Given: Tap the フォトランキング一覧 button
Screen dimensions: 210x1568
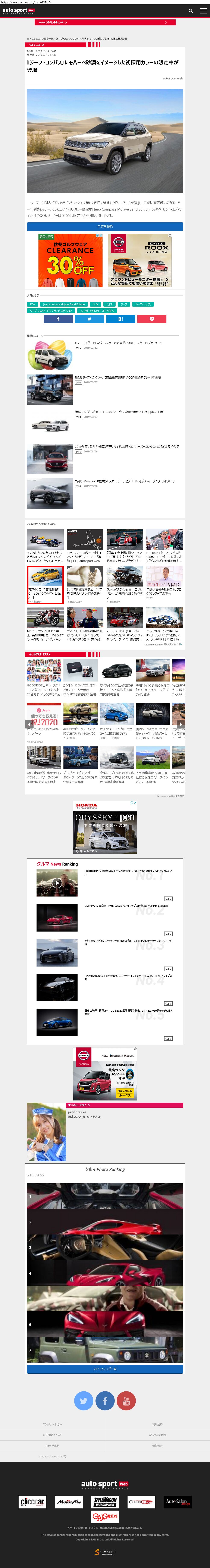Looking at the screenshot, I should (x=105, y=1369).
